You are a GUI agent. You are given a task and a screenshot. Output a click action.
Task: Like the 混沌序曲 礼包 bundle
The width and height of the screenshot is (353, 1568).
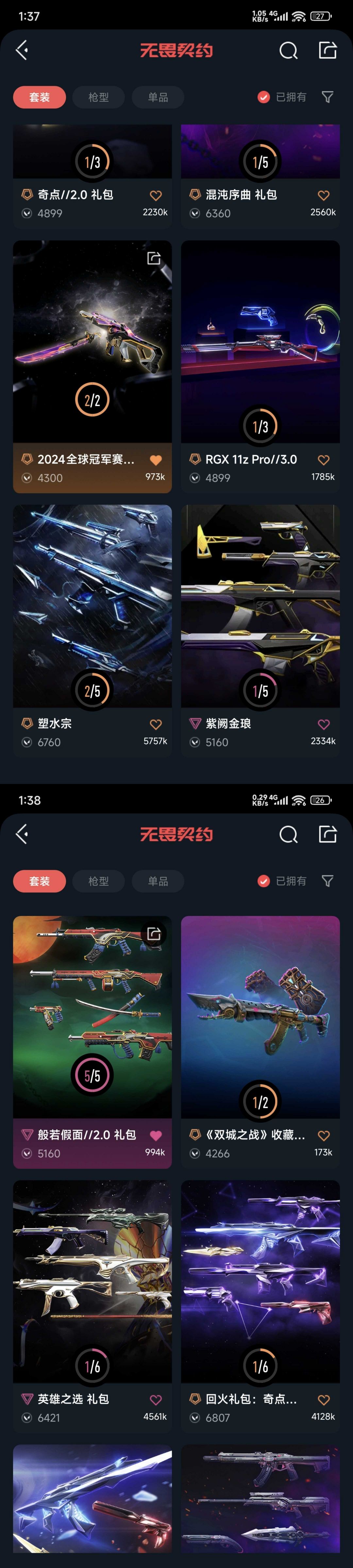coord(324,195)
